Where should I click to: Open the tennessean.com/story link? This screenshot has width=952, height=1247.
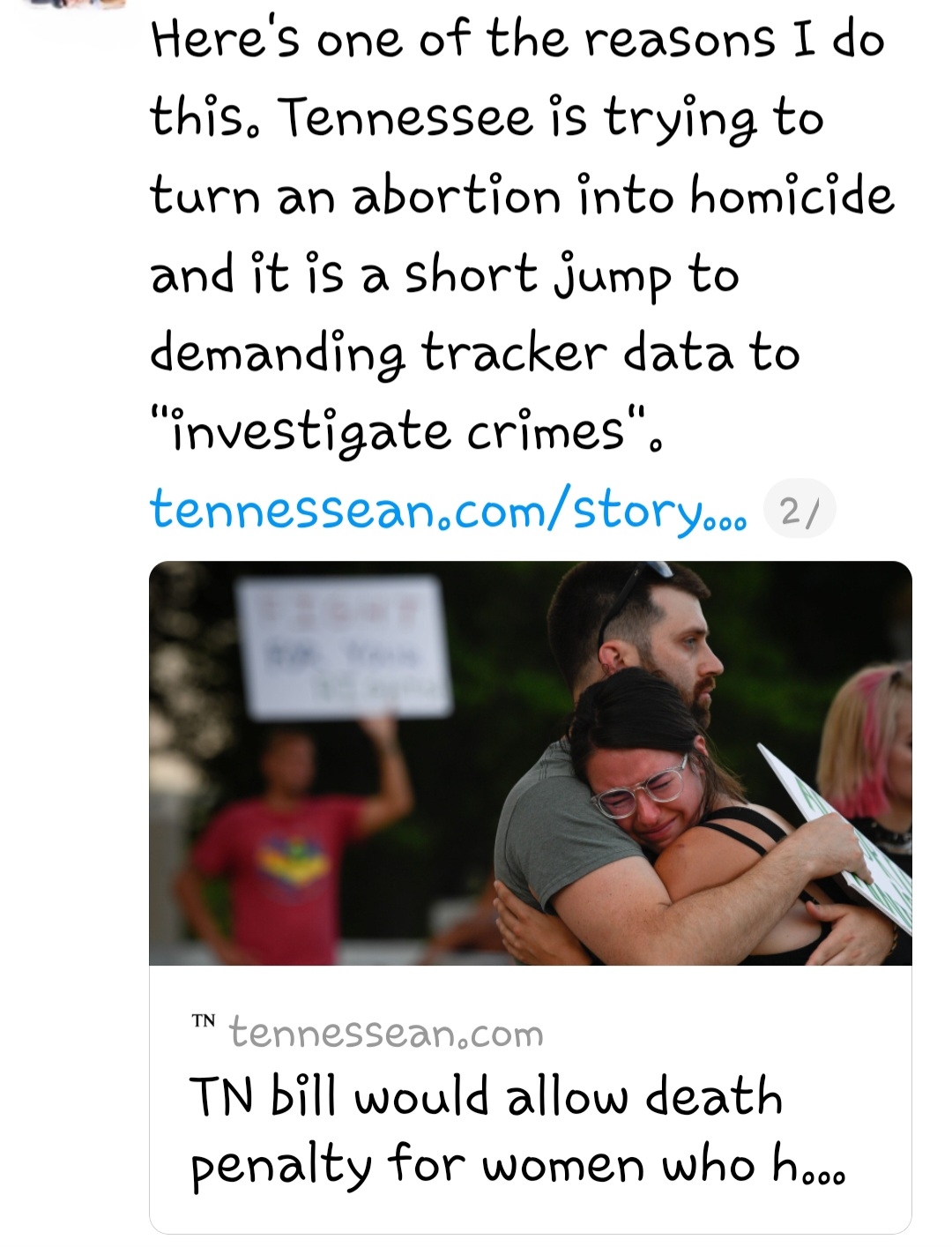point(448,511)
